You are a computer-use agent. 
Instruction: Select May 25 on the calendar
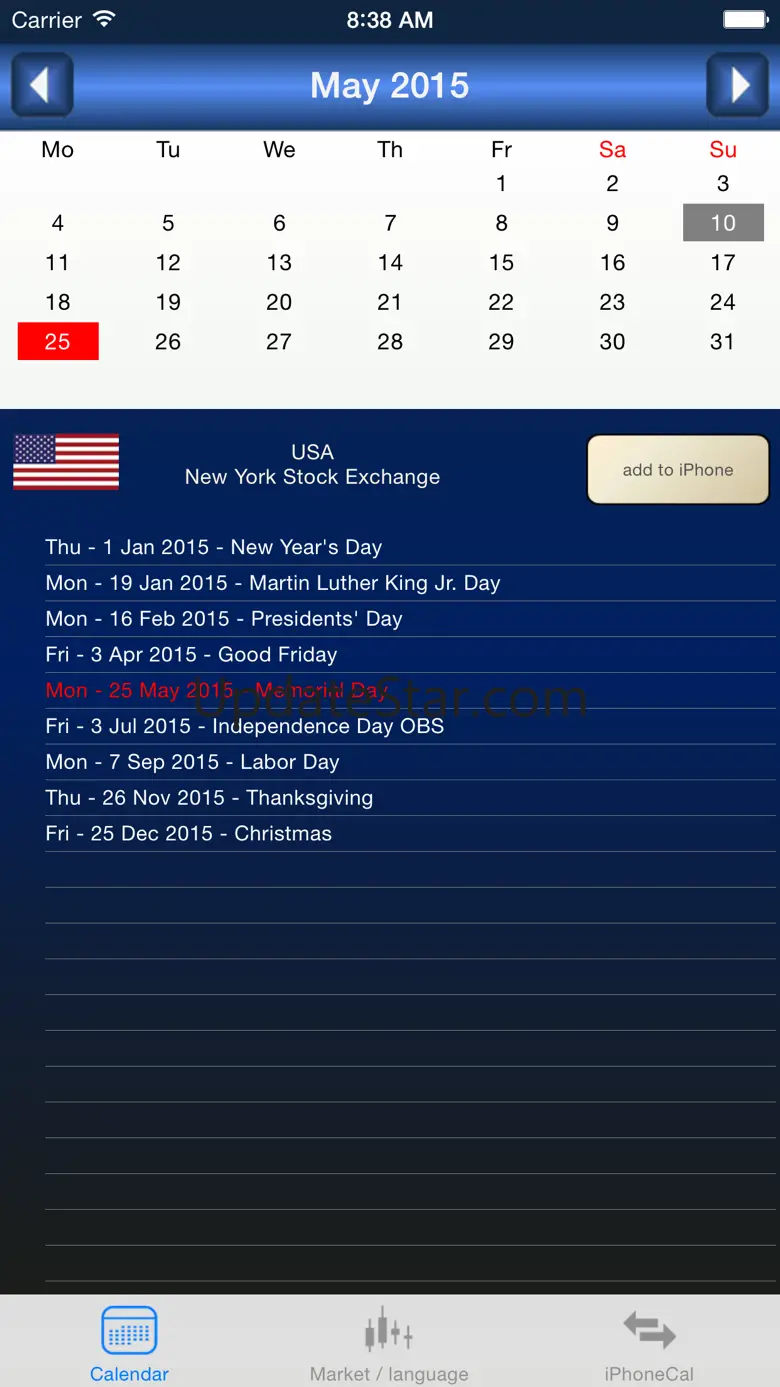click(58, 341)
